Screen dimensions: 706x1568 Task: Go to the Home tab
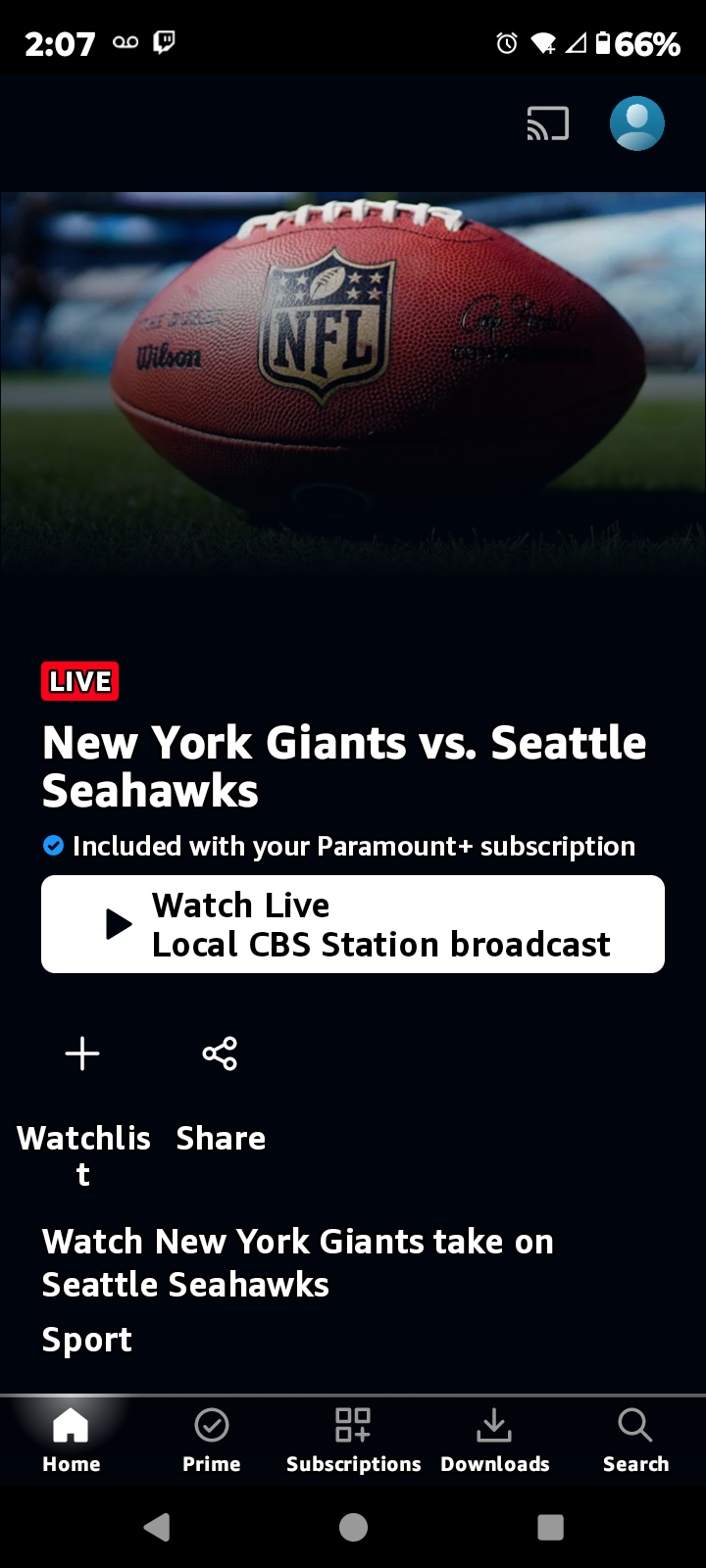[71, 1440]
